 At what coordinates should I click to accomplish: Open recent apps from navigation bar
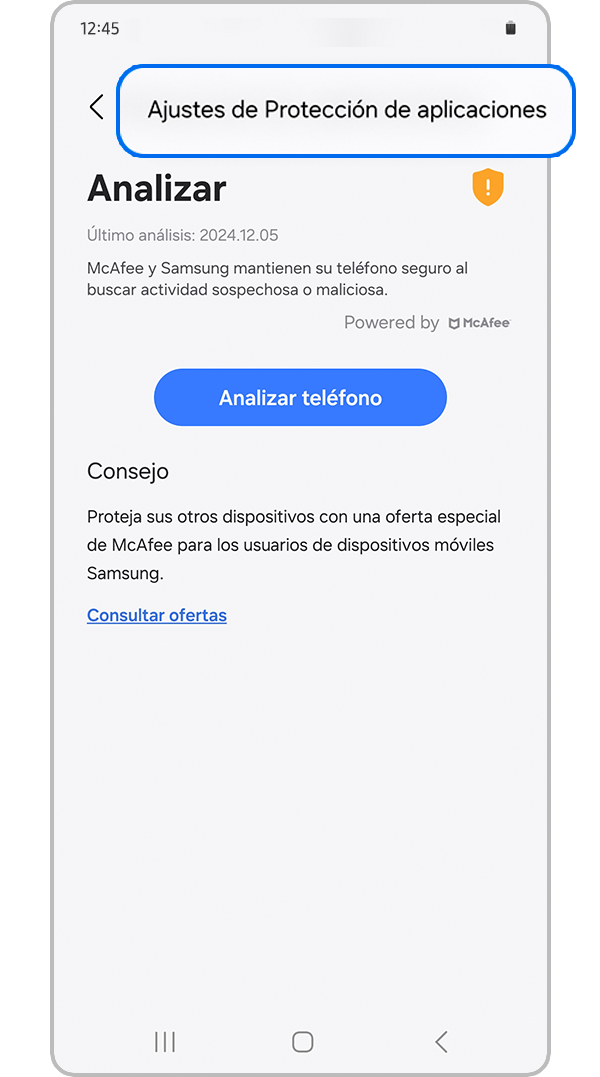(165, 1042)
